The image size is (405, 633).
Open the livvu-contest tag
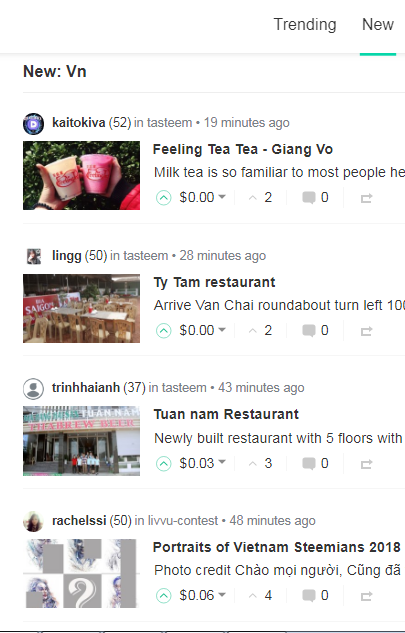click(183, 520)
